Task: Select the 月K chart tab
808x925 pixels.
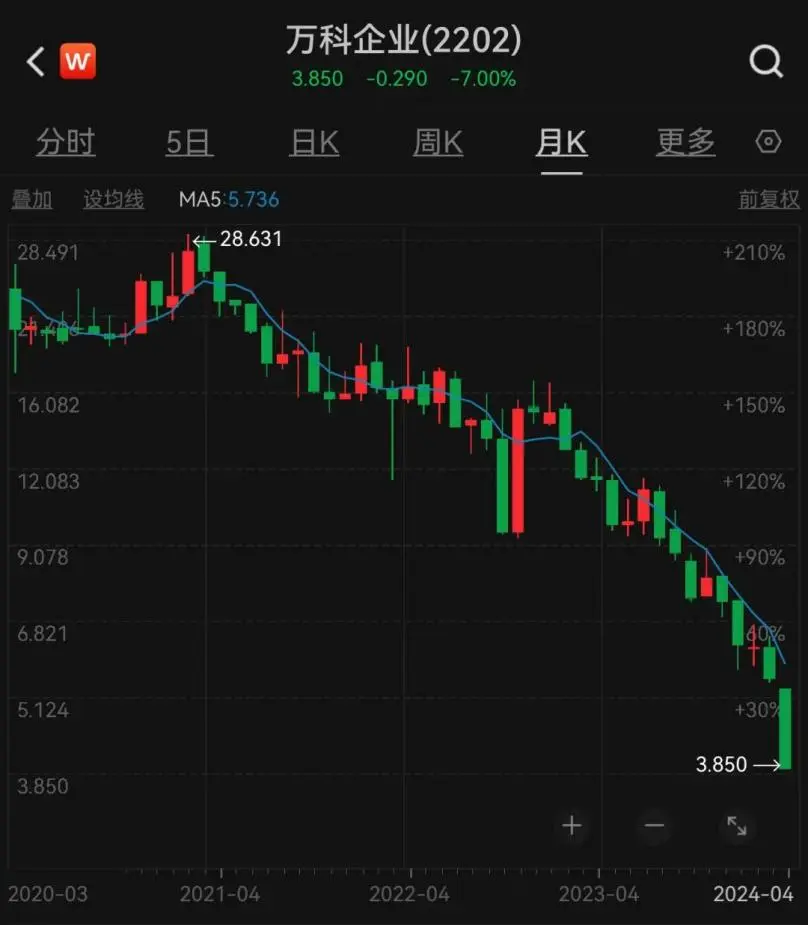Action: [x=561, y=143]
